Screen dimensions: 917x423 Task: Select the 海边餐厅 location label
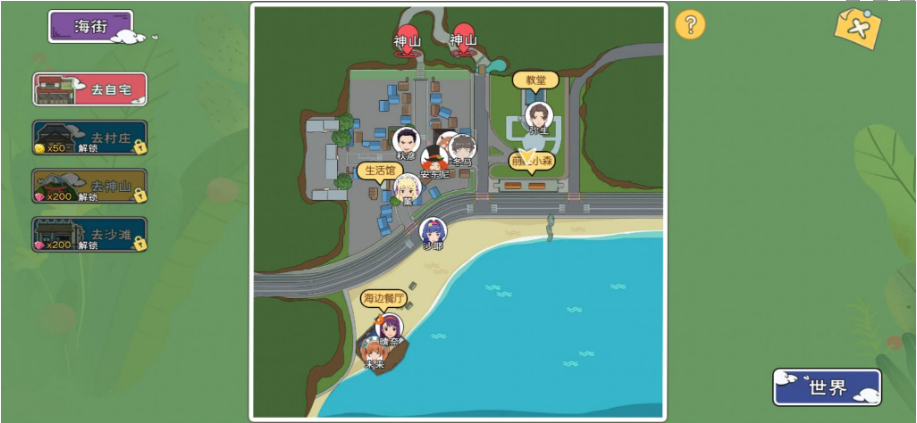click(x=384, y=298)
